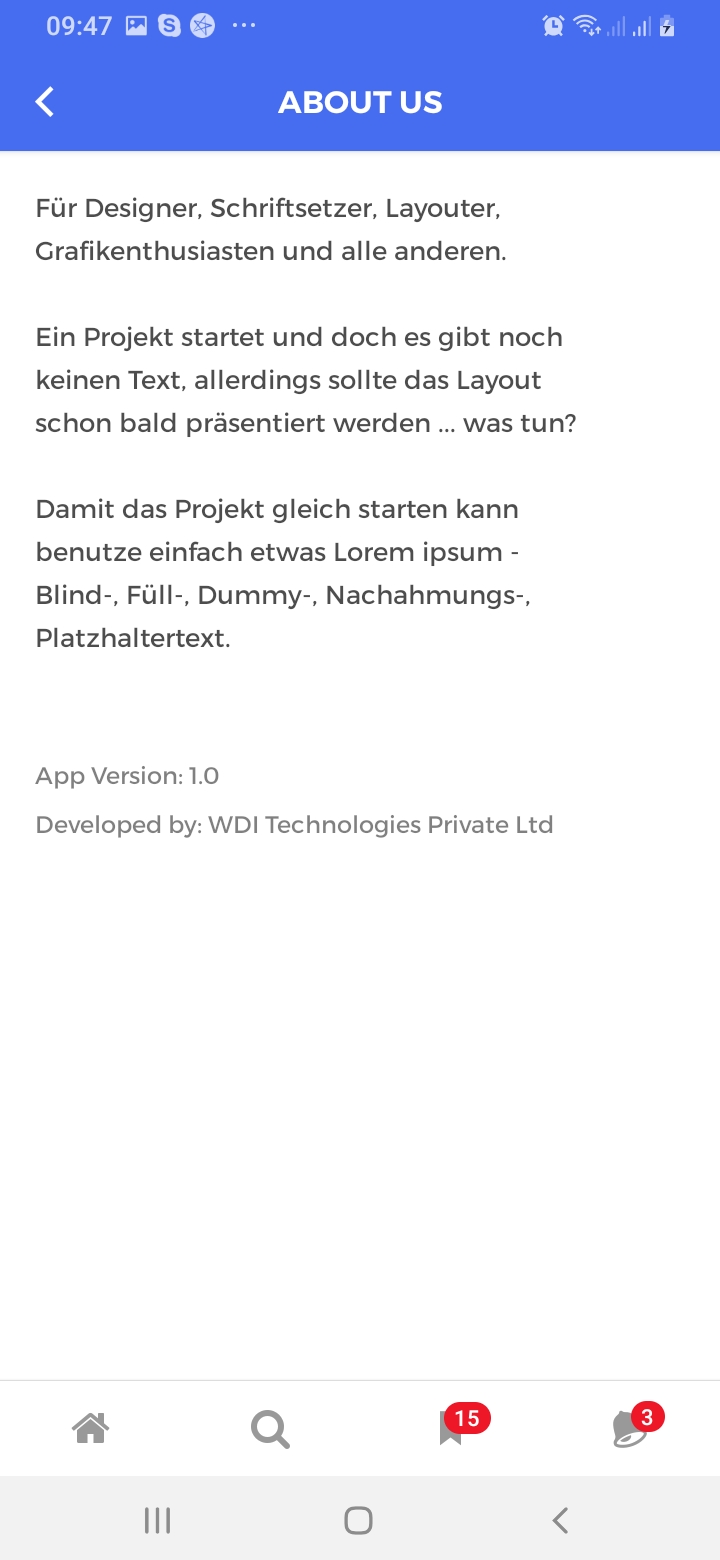Open bookmarks tab with 15 badge
This screenshot has height=1560, width=720.
click(452, 1428)
